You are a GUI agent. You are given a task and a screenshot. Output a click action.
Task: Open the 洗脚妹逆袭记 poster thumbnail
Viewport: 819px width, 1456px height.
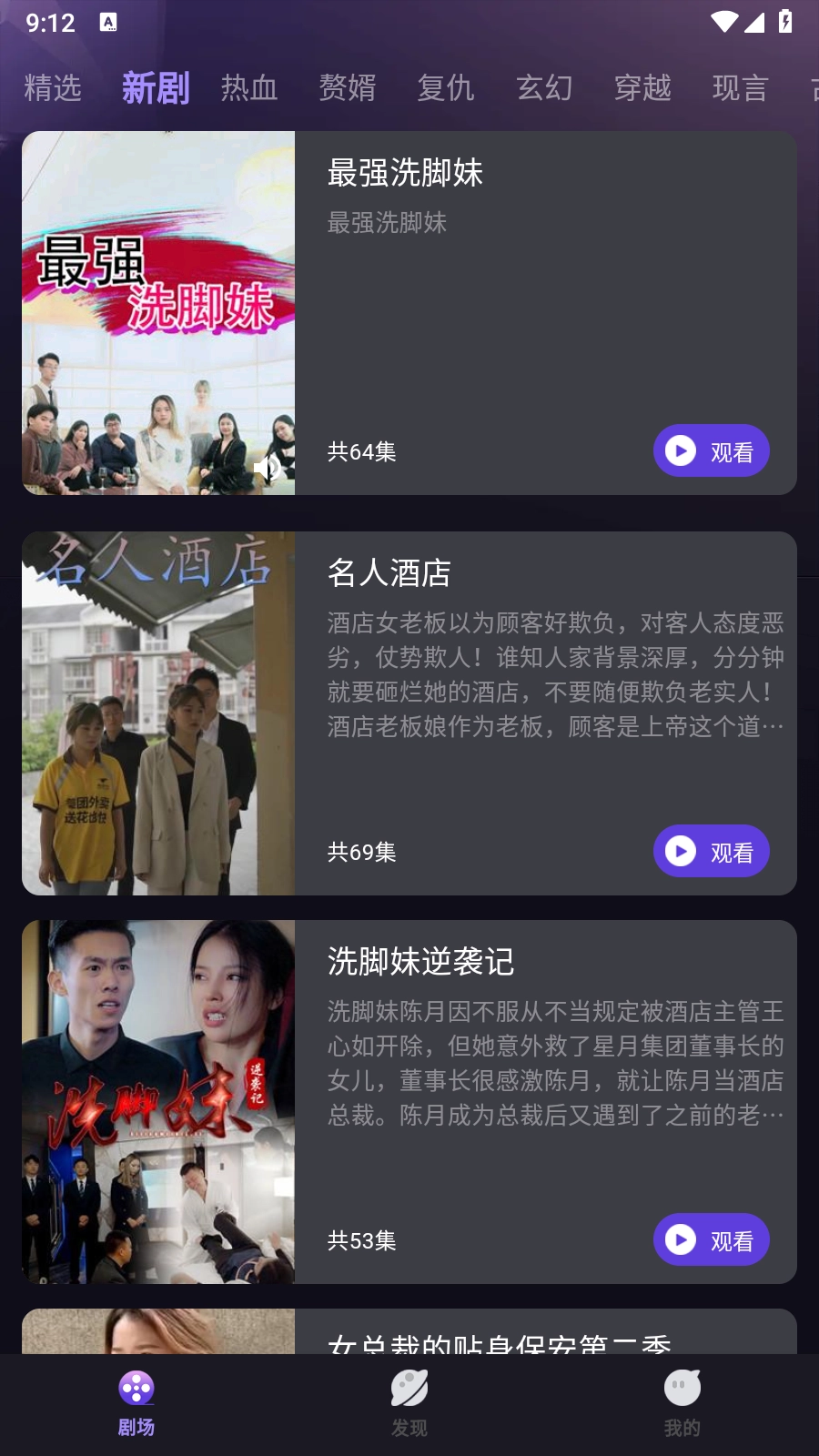coord(158,1102)
